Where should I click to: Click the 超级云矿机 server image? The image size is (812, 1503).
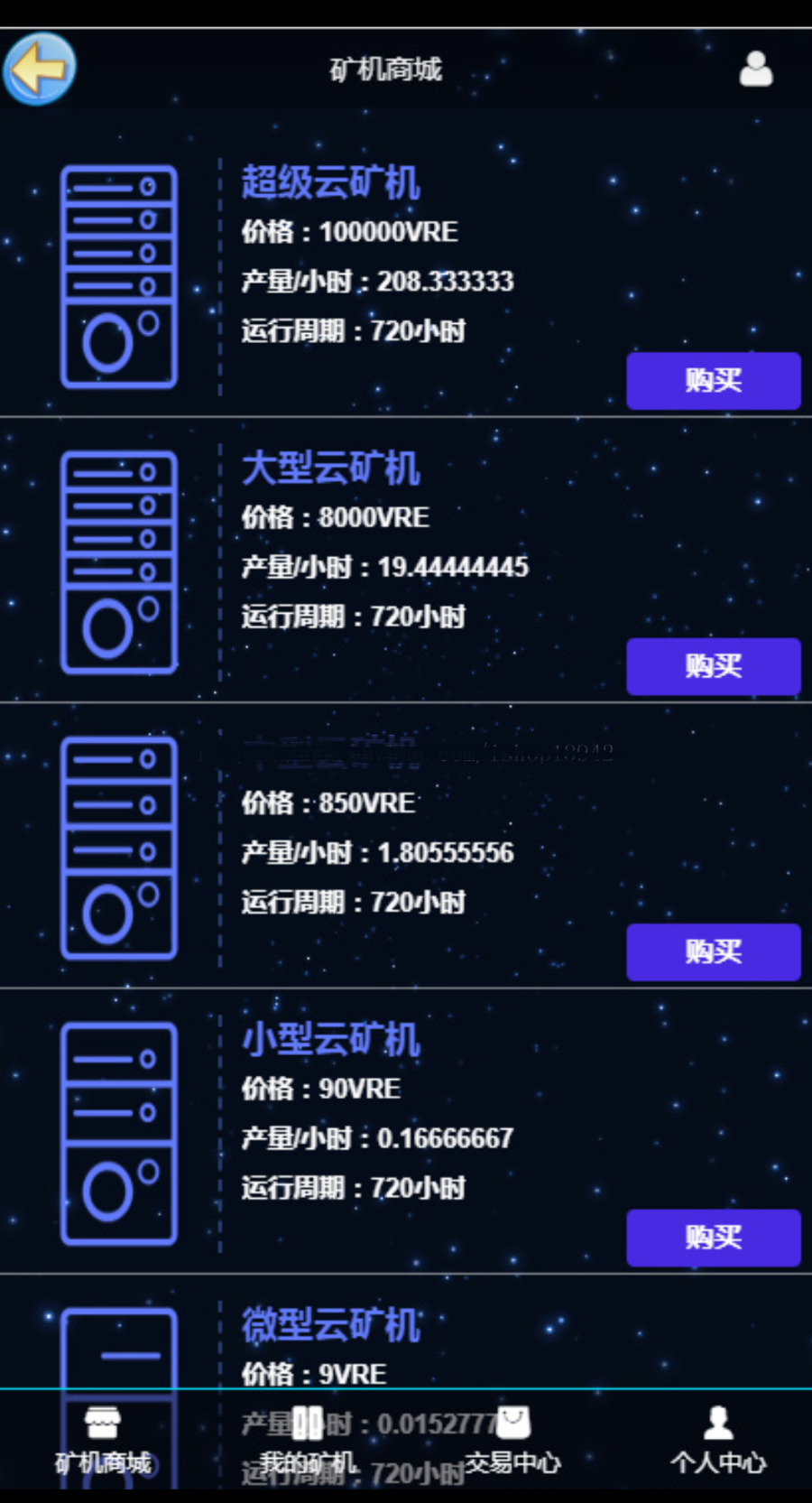pos(118,275)
